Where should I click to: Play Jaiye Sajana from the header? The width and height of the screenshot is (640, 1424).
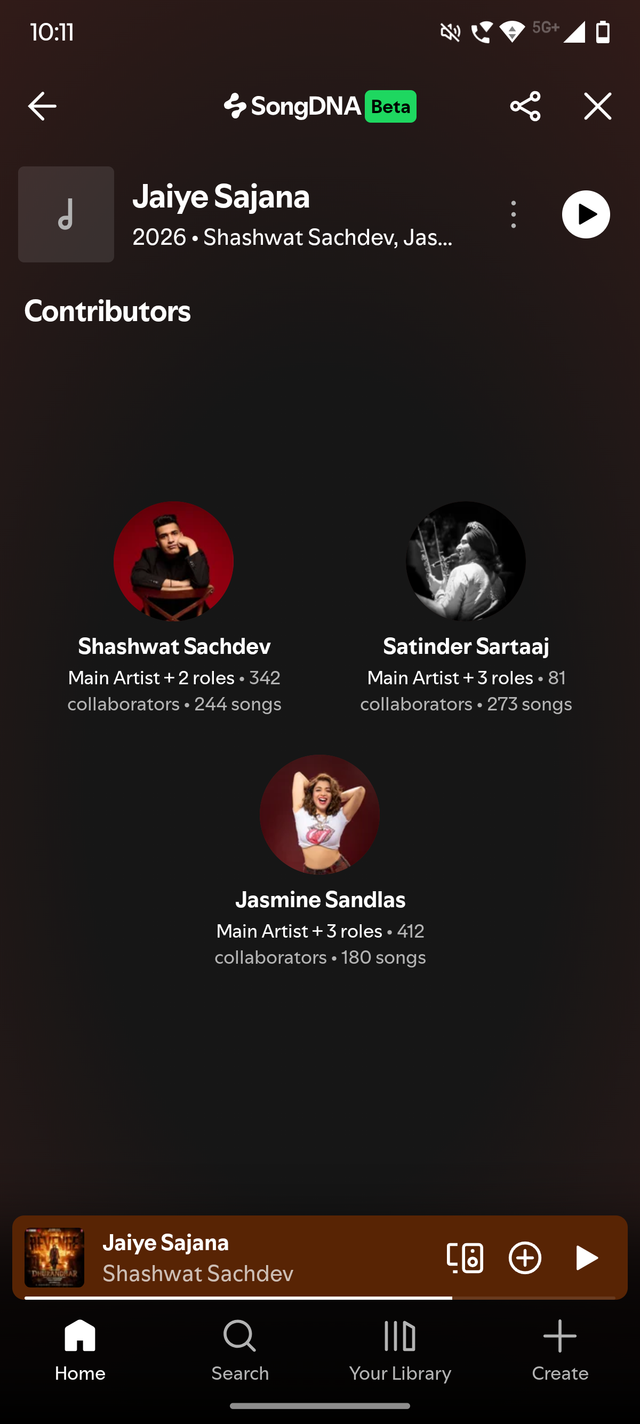click(586, 214)
